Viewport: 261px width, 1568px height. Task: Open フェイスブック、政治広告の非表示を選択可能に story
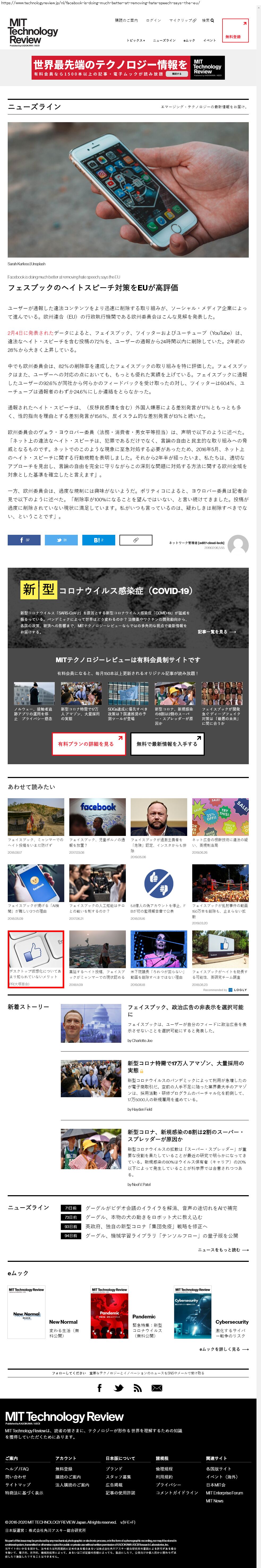point(186,1010)
